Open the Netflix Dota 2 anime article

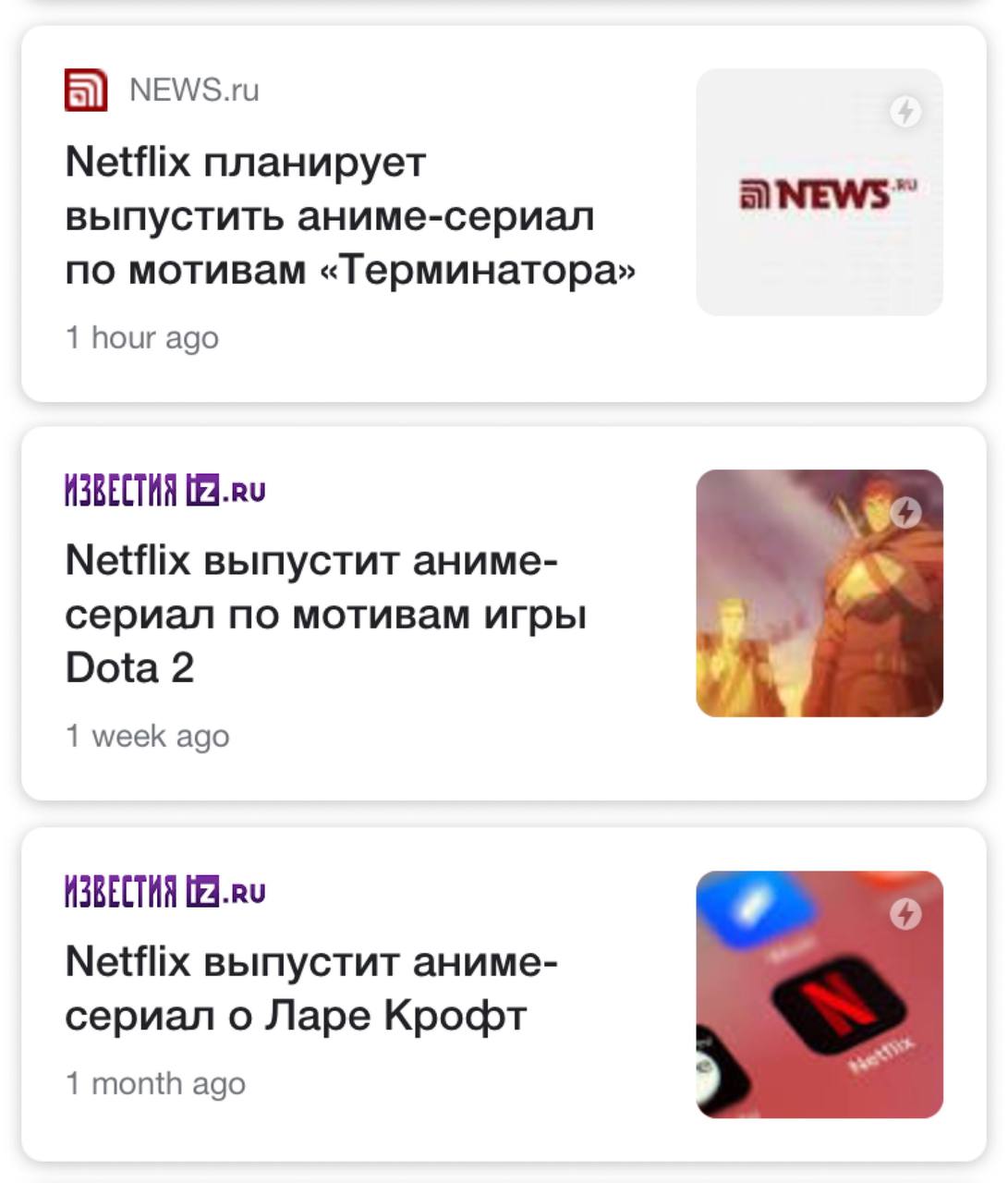tap(325, 614)
